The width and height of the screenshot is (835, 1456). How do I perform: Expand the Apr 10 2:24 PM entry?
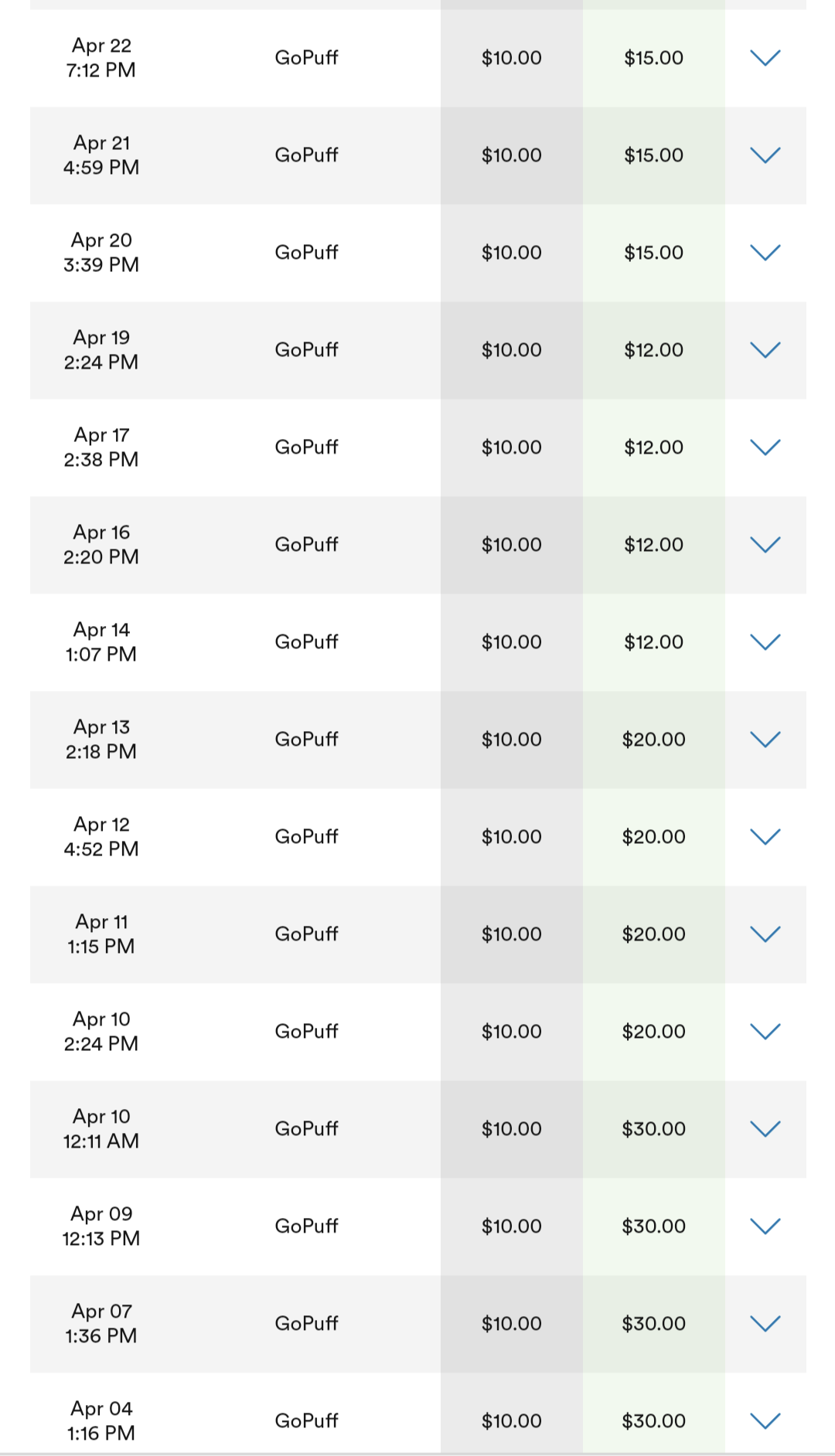click(x=765, y=1032)
